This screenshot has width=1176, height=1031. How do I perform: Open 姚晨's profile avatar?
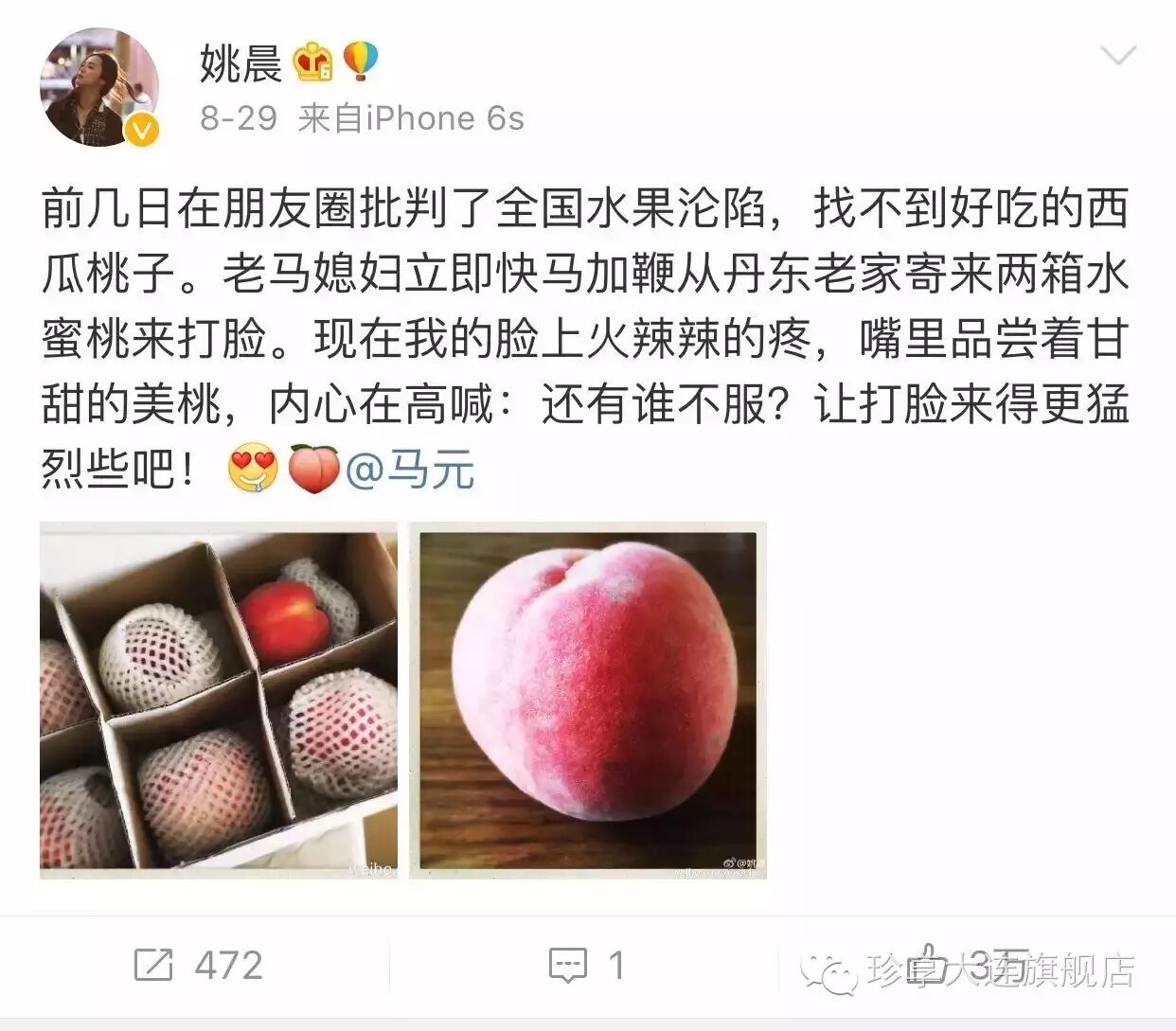98,87
